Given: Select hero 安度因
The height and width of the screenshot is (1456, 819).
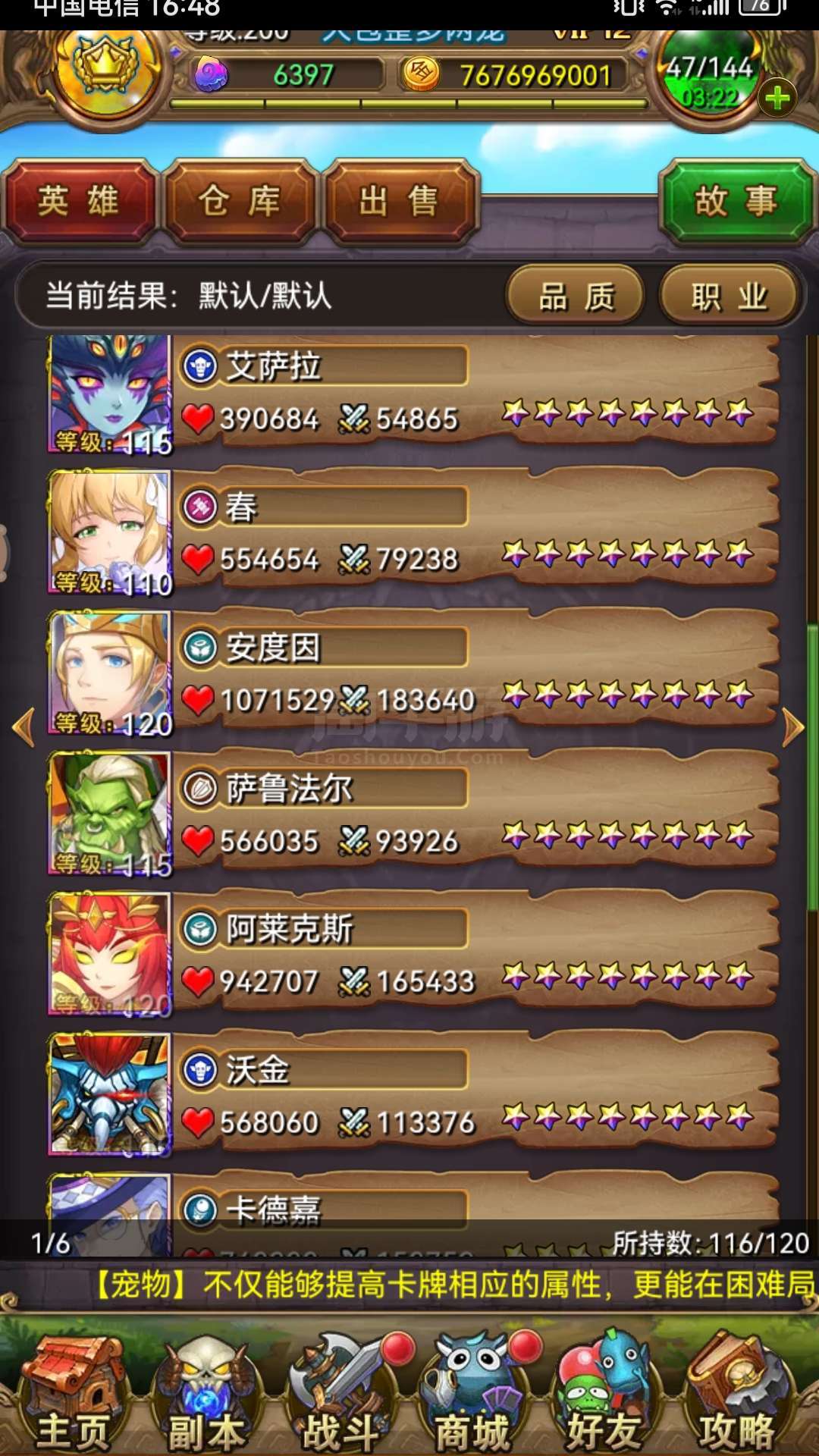Looking at the screenshot, I should tap(409, 675).
